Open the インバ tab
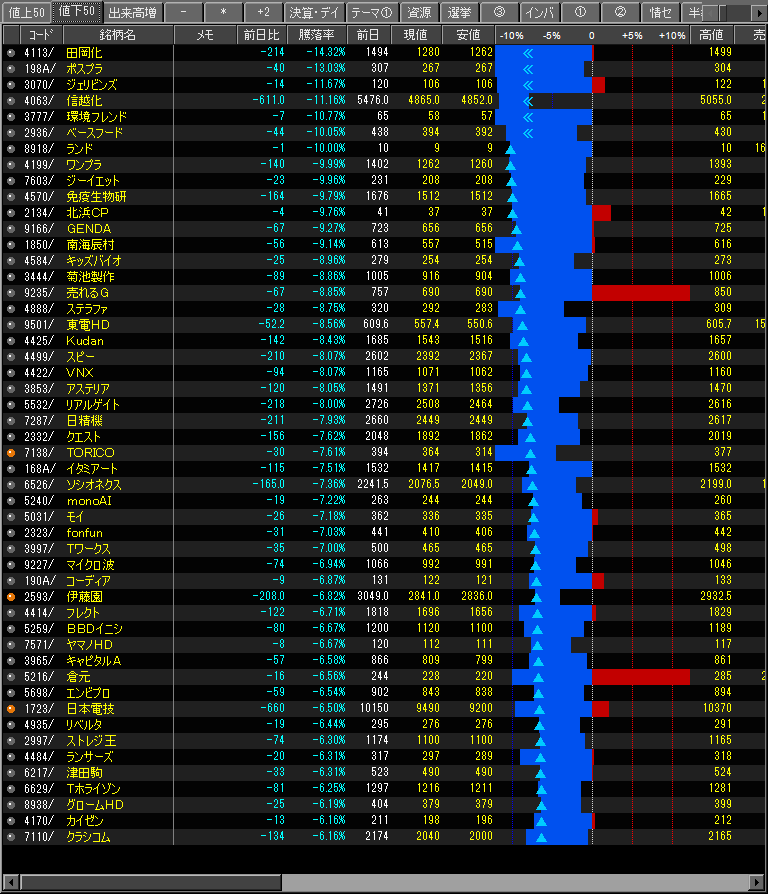Screen dimensions: 768x894 (x=540, y=12)
